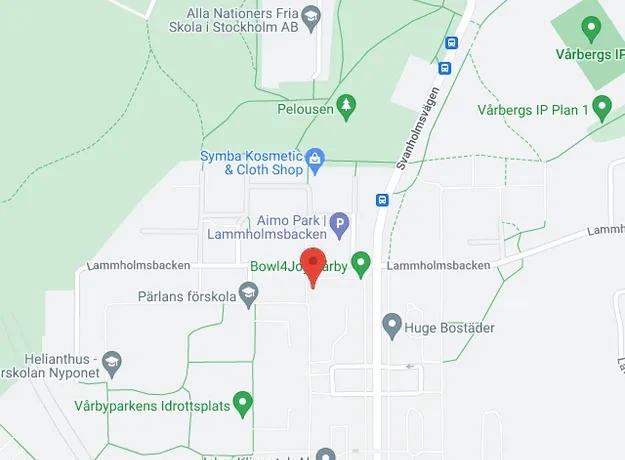Image resolution: width=625 pixels, height=460 pixels.
Task: Open Alla Nationers Fria Skola marker
Action: [x=311, y=18]
